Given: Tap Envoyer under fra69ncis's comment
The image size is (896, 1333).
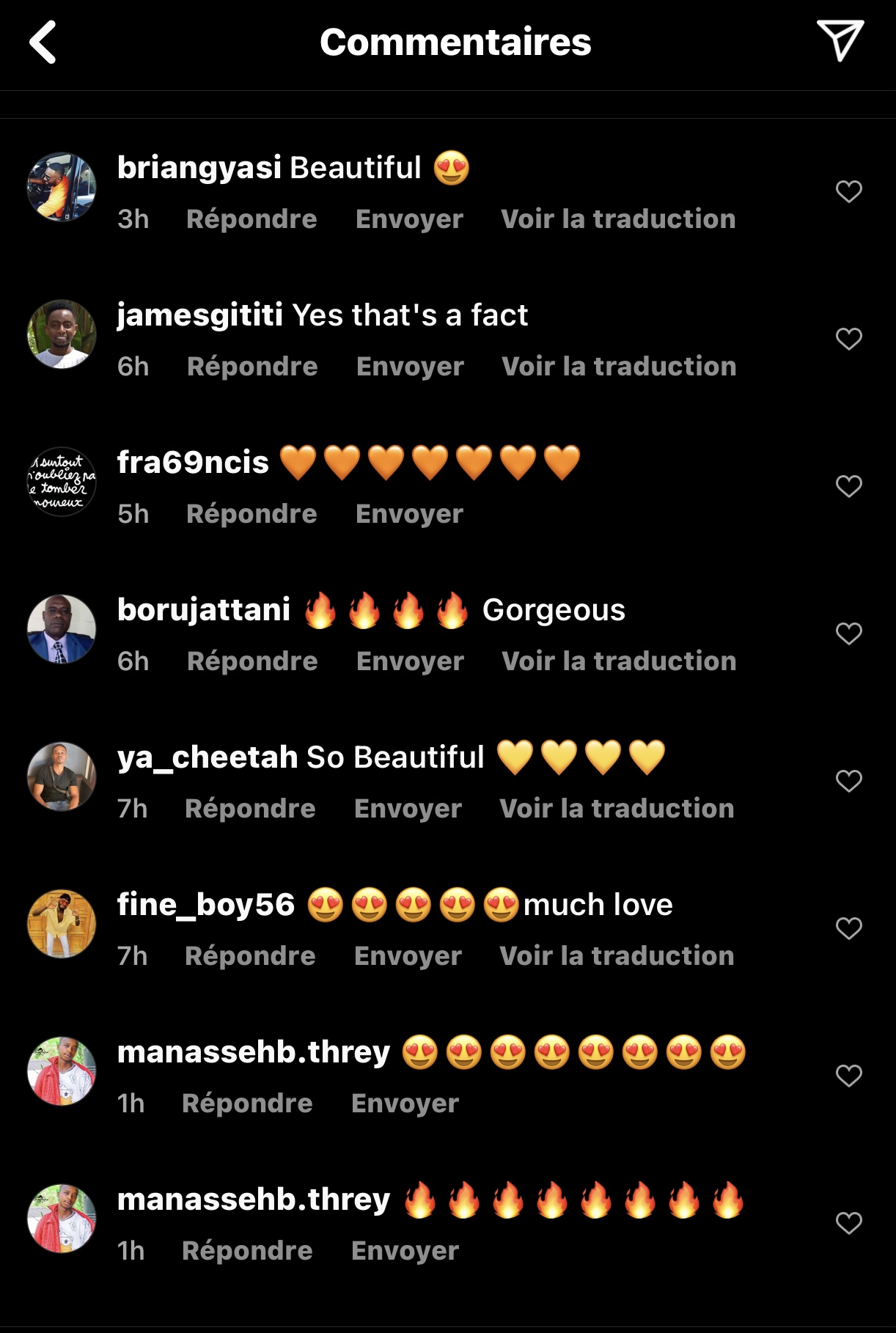Looking at the screenshot, I should coord(409,514).
